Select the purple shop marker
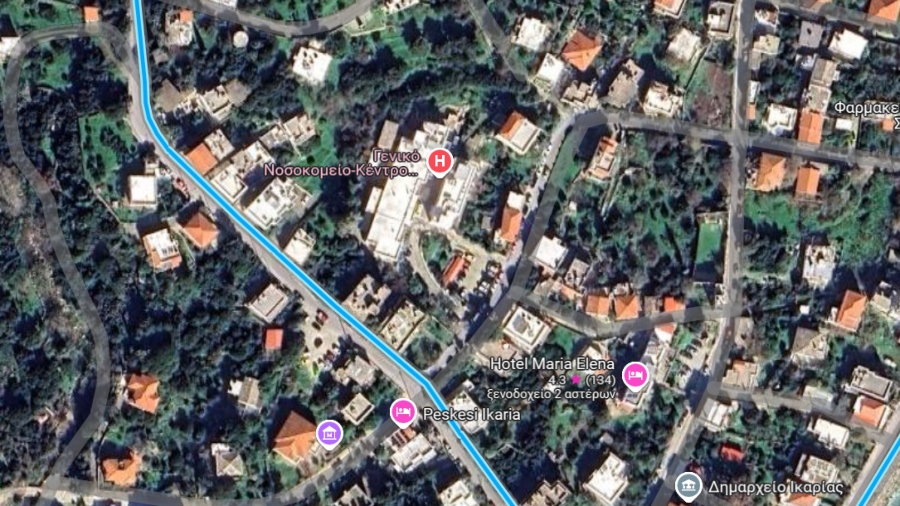The width and height of the screenshot is (900, 506). [329, 433]
